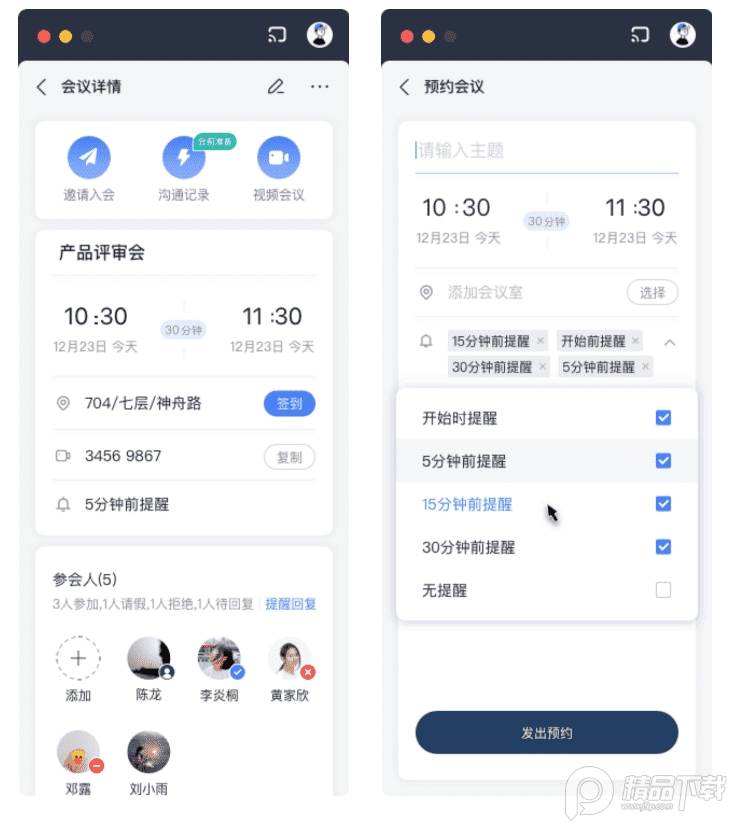This screenshot has height=823, width=731.
Task: Open 沟通记录 communication records
Action: click(x=184, y=159)
